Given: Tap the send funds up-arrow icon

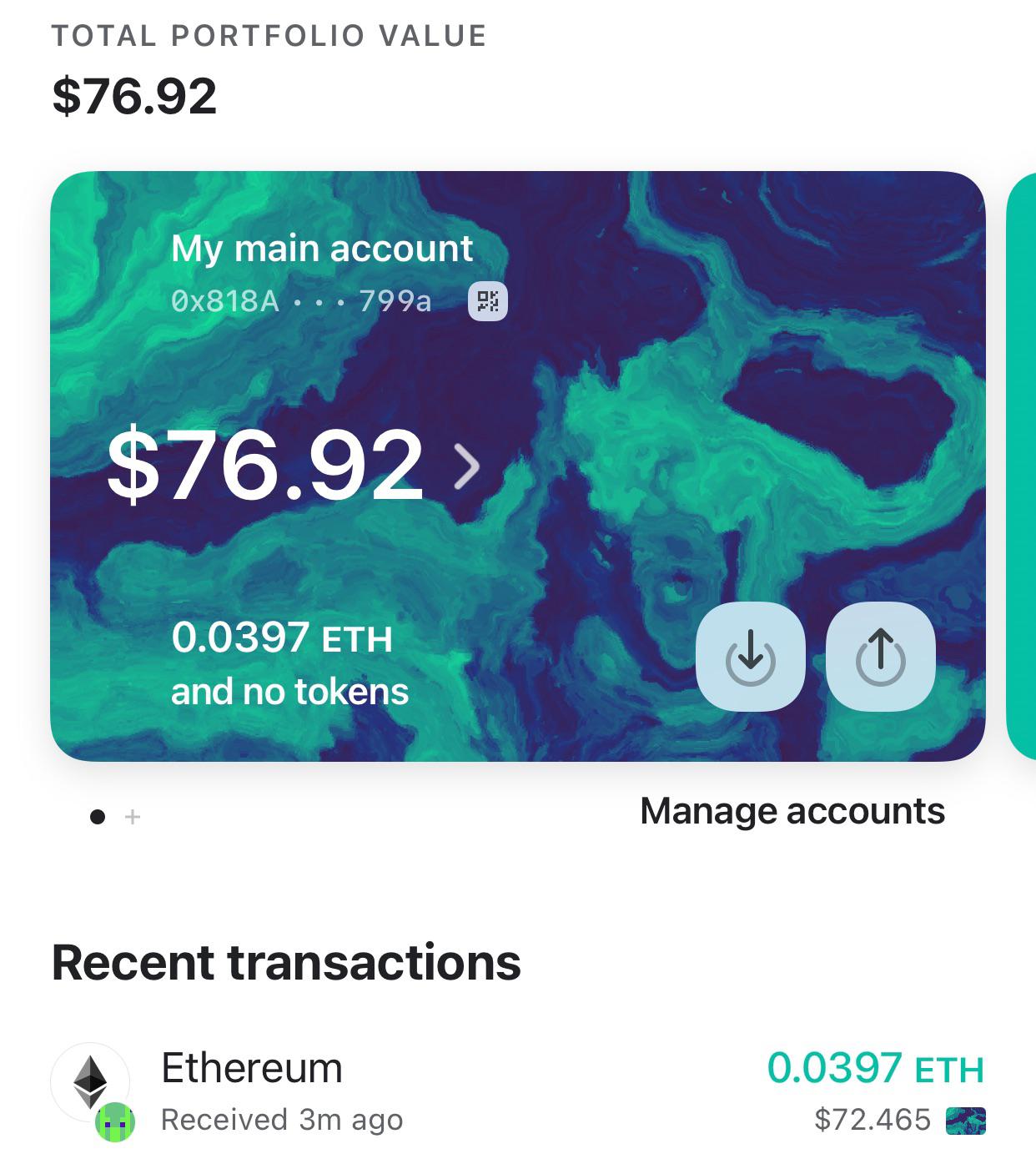Looking at the screenshot, I should [x=880, y=658].
